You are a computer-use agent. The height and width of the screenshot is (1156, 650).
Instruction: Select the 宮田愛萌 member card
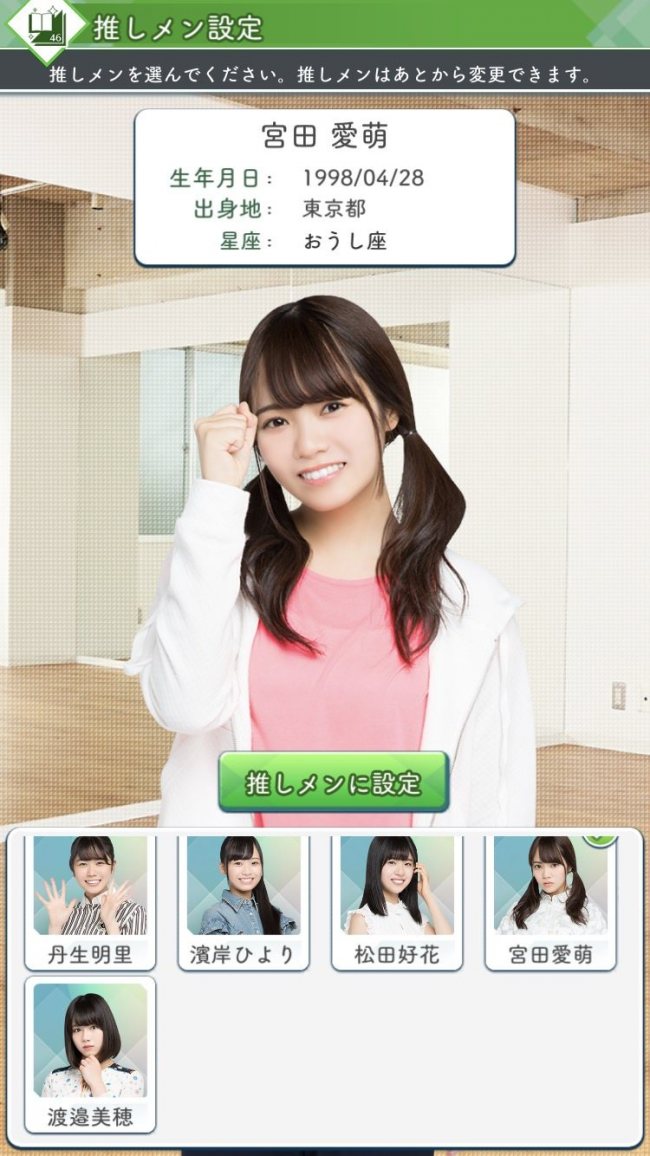coord(550,900)
